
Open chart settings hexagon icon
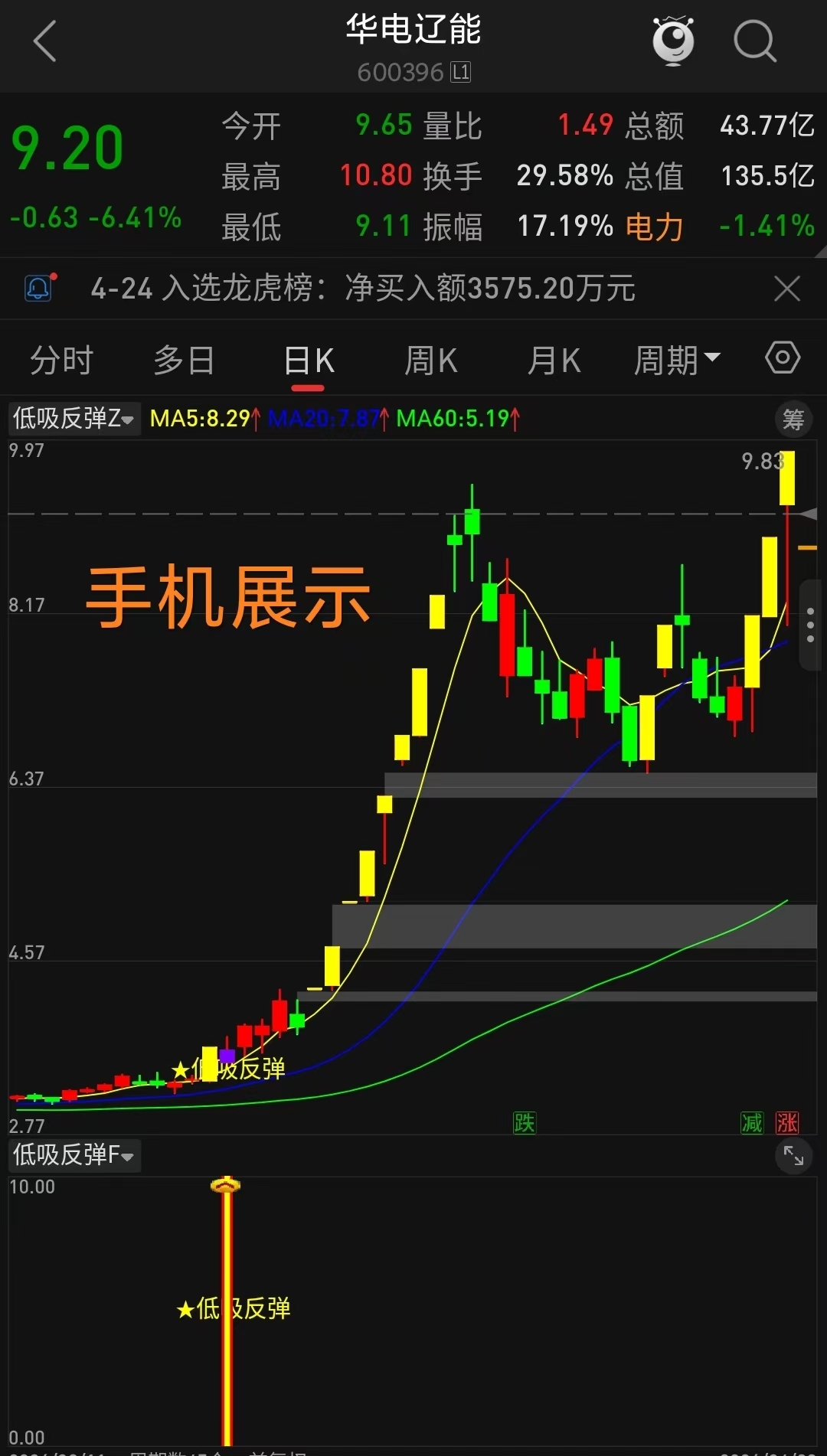click(783, 358)
